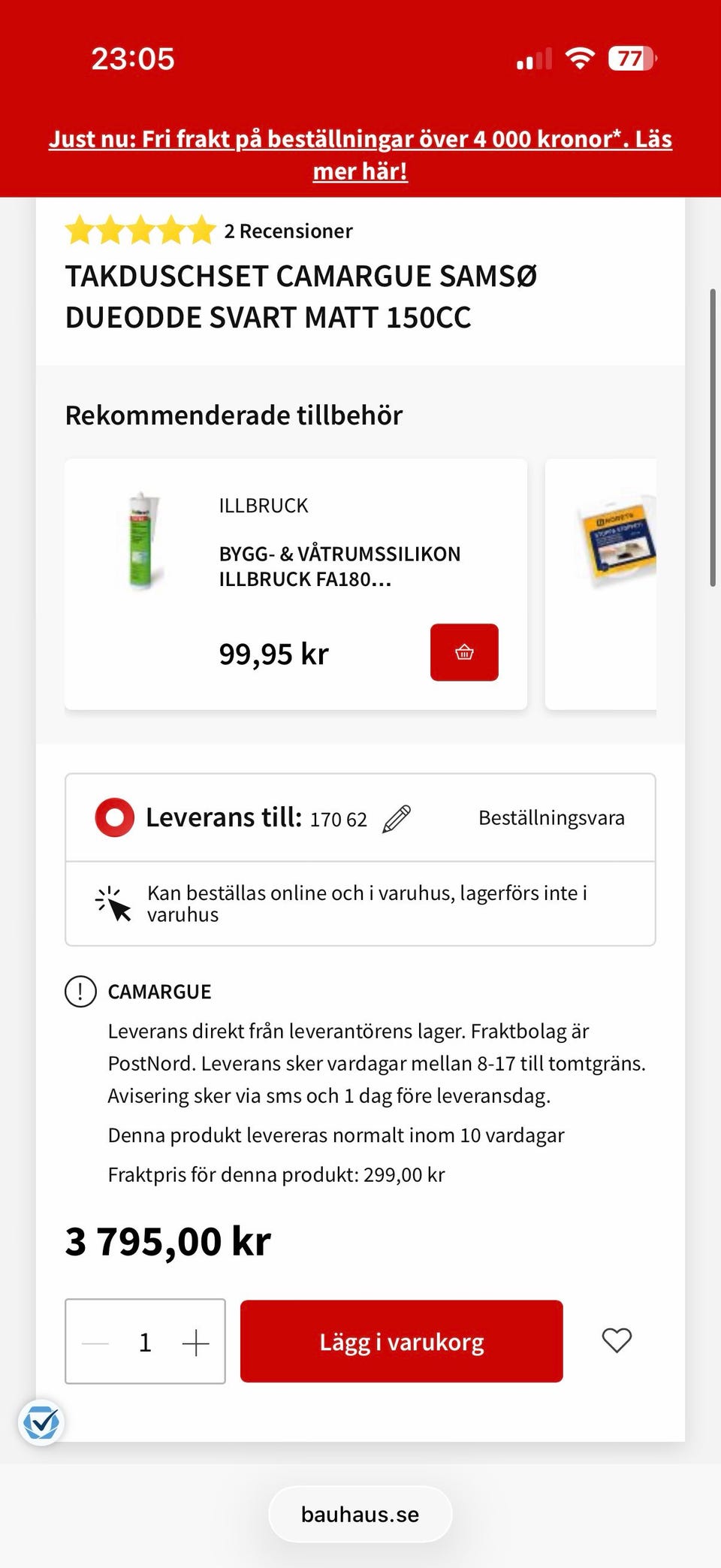721x1568 pixels.
Task: Click the basket icon to add Illbruck silicone
Action: point(464,652)
